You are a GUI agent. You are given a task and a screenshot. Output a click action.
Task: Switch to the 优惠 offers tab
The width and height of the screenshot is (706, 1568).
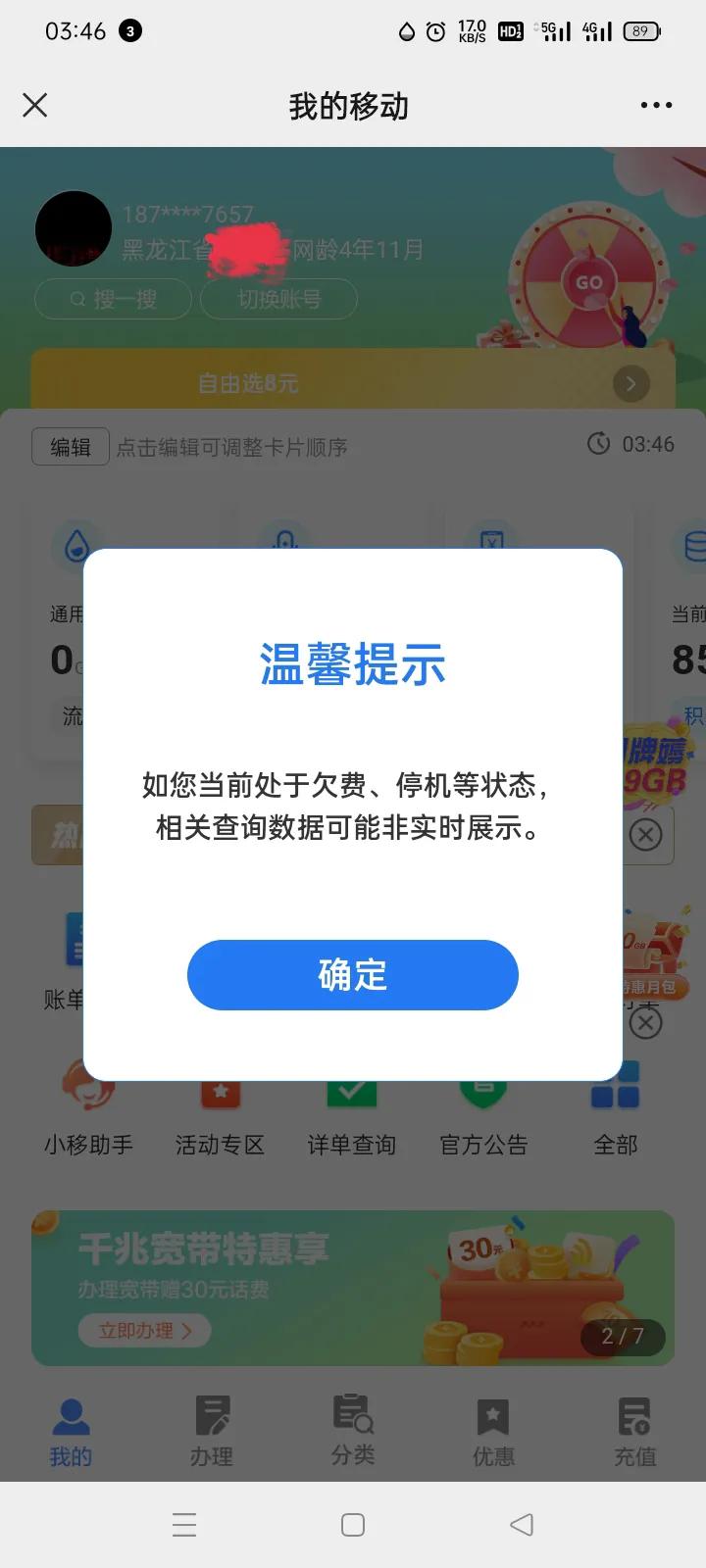(492, 1431)
